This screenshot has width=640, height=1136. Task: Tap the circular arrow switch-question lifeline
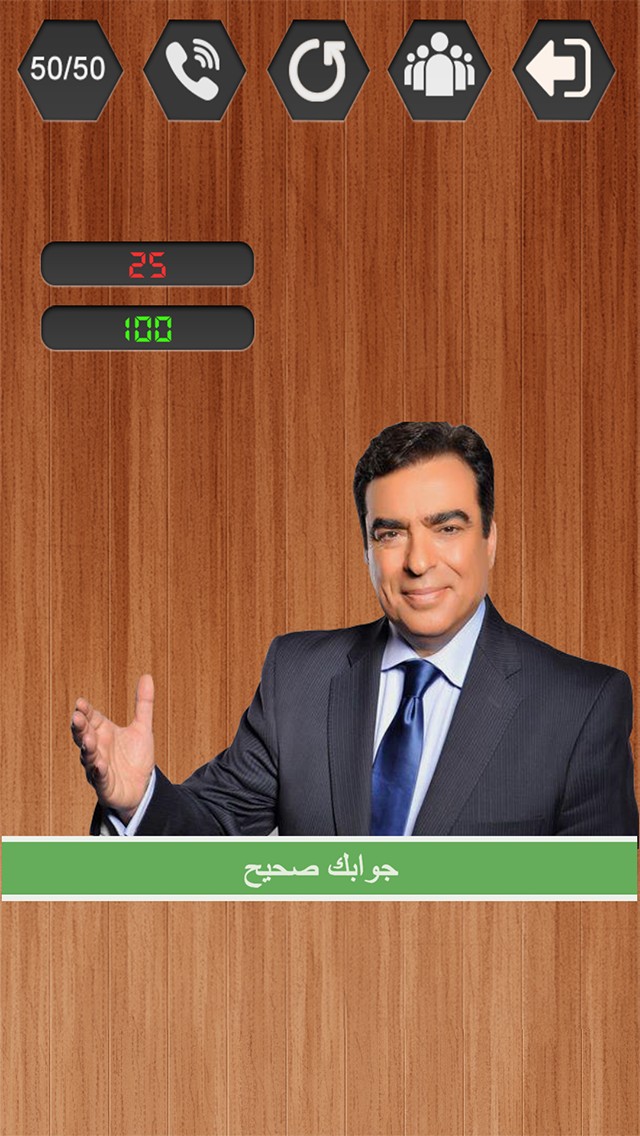318,69
